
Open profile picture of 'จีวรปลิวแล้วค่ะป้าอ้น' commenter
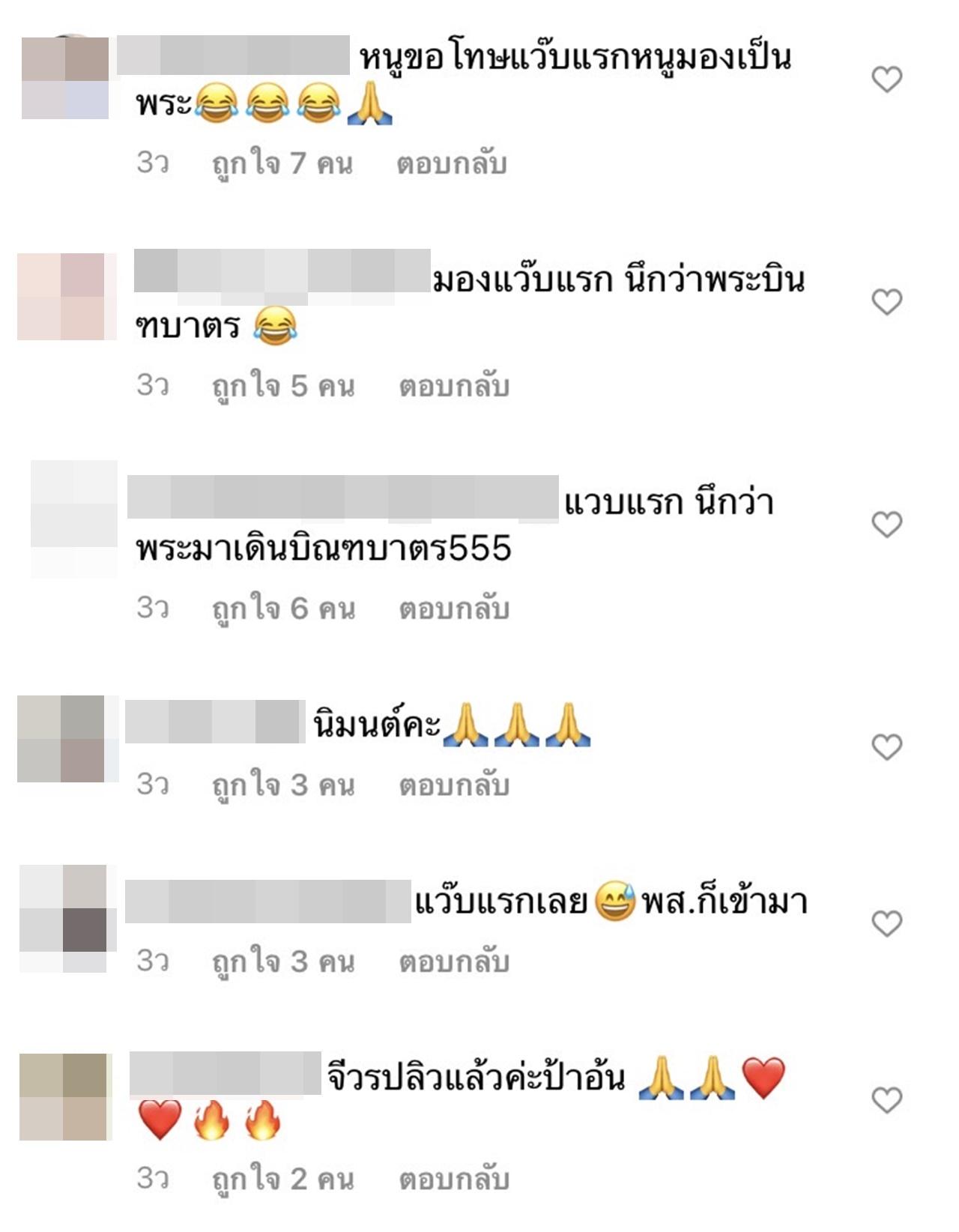click(x=64, y=1097)
